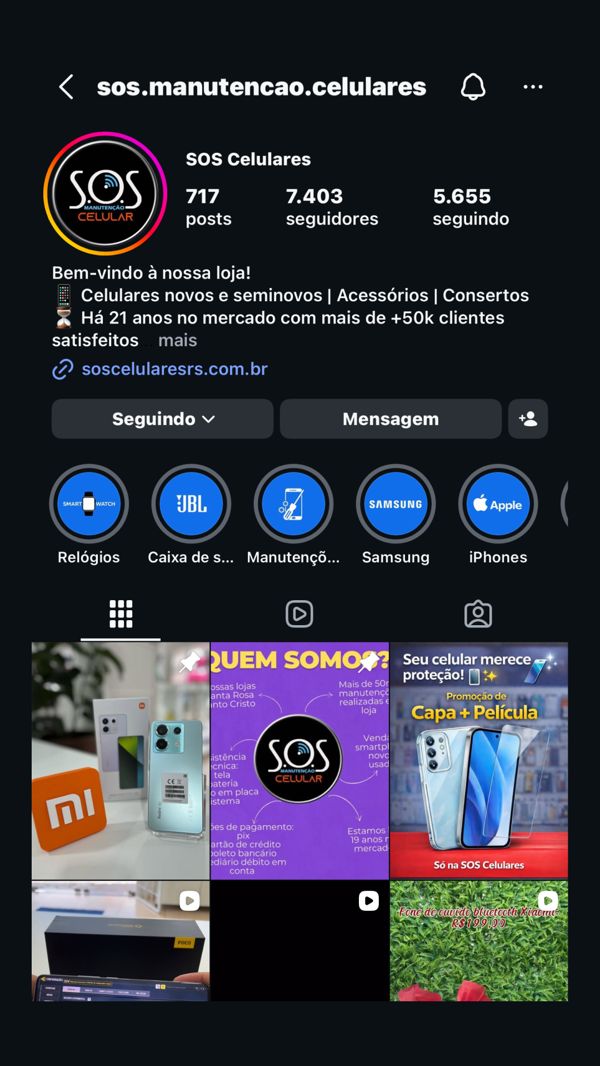Open the Manutenção highlight

point(293,504)
